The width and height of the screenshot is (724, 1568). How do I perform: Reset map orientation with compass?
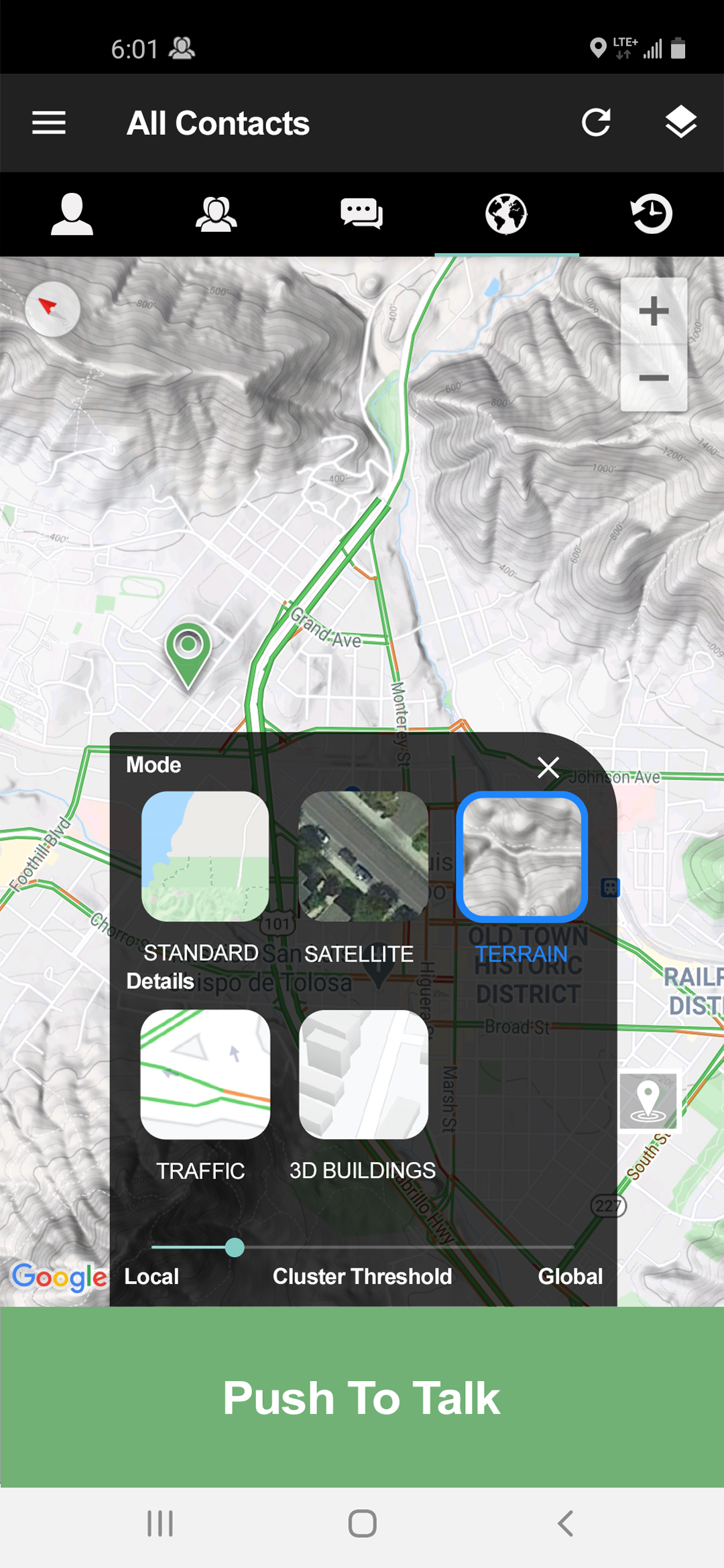pos(52,309)
